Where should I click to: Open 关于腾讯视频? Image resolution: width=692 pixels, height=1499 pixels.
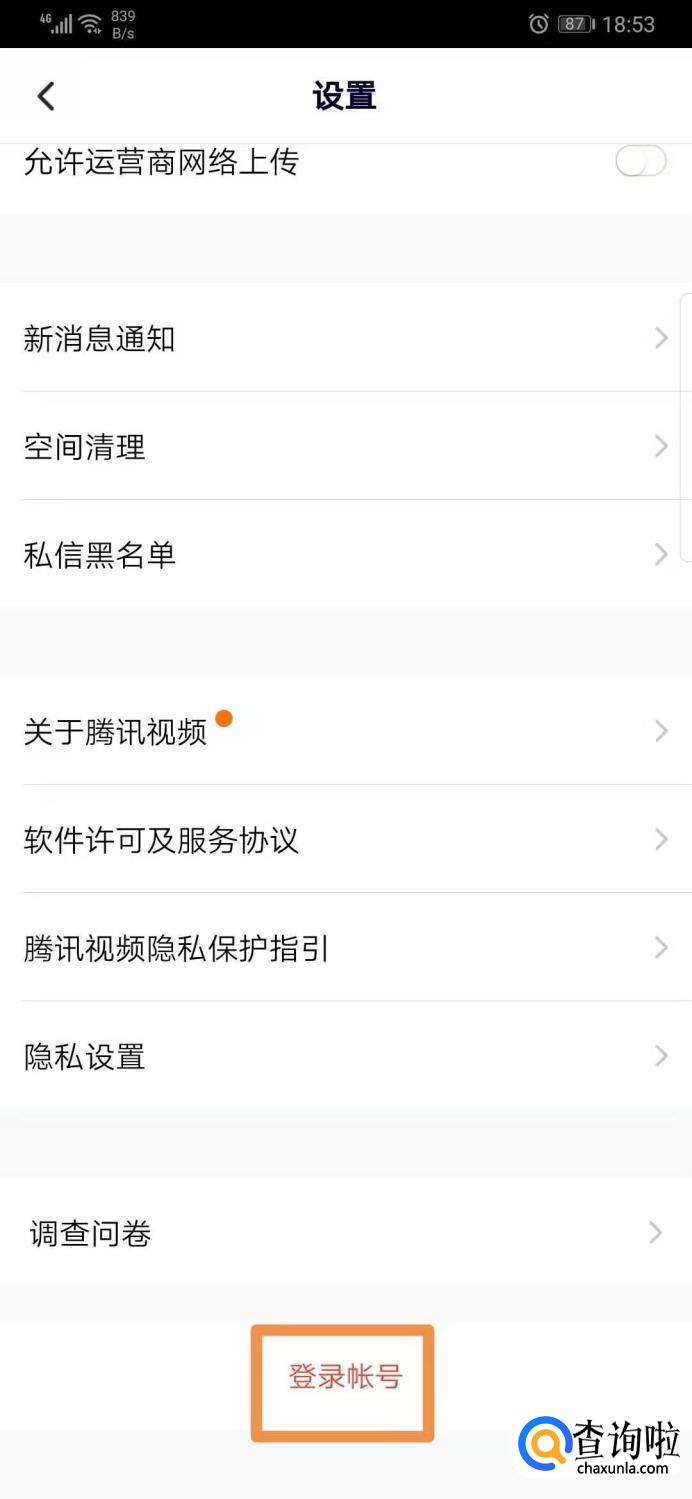[x=345, y=731]
